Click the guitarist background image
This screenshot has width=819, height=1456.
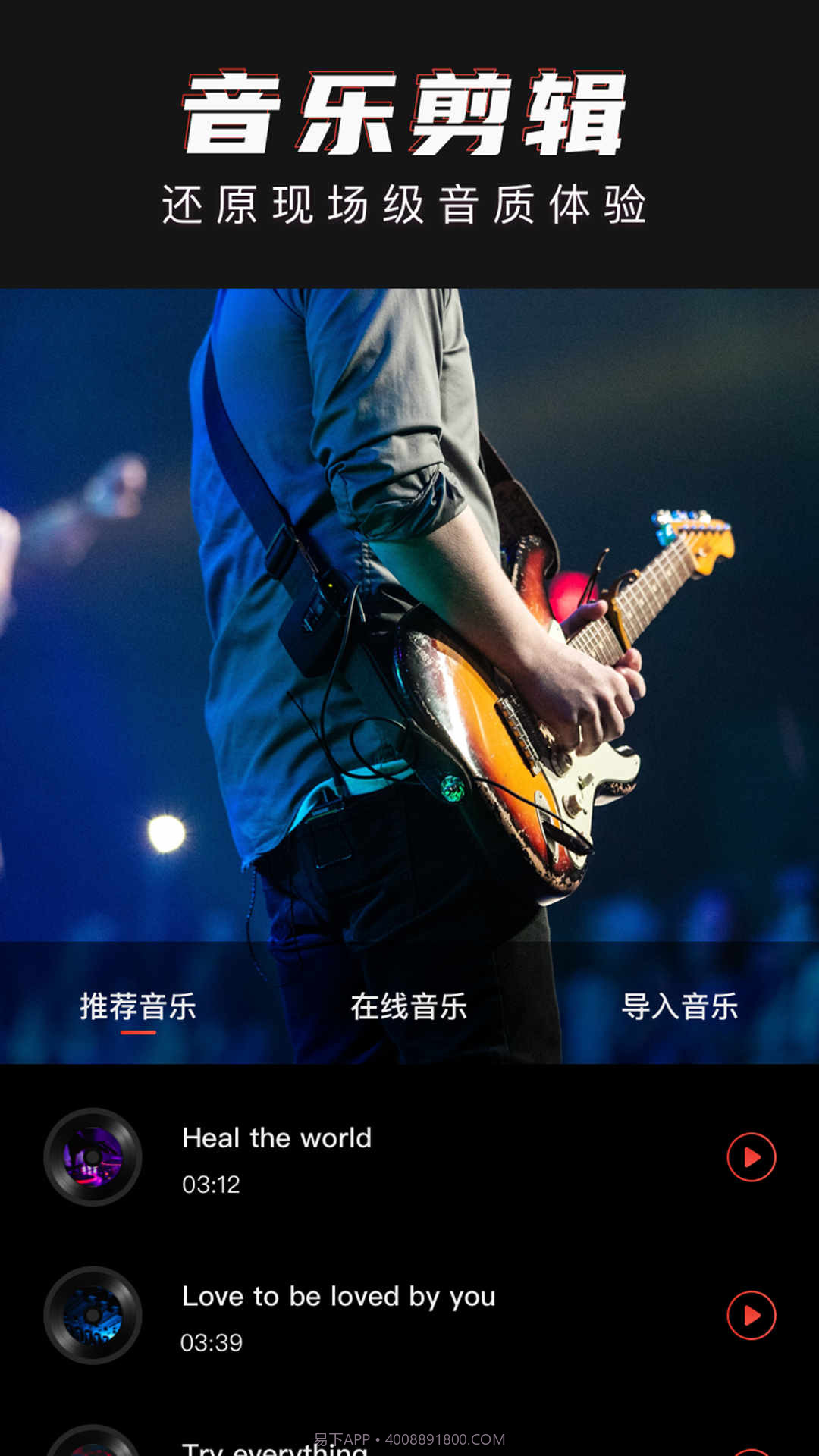409,607
